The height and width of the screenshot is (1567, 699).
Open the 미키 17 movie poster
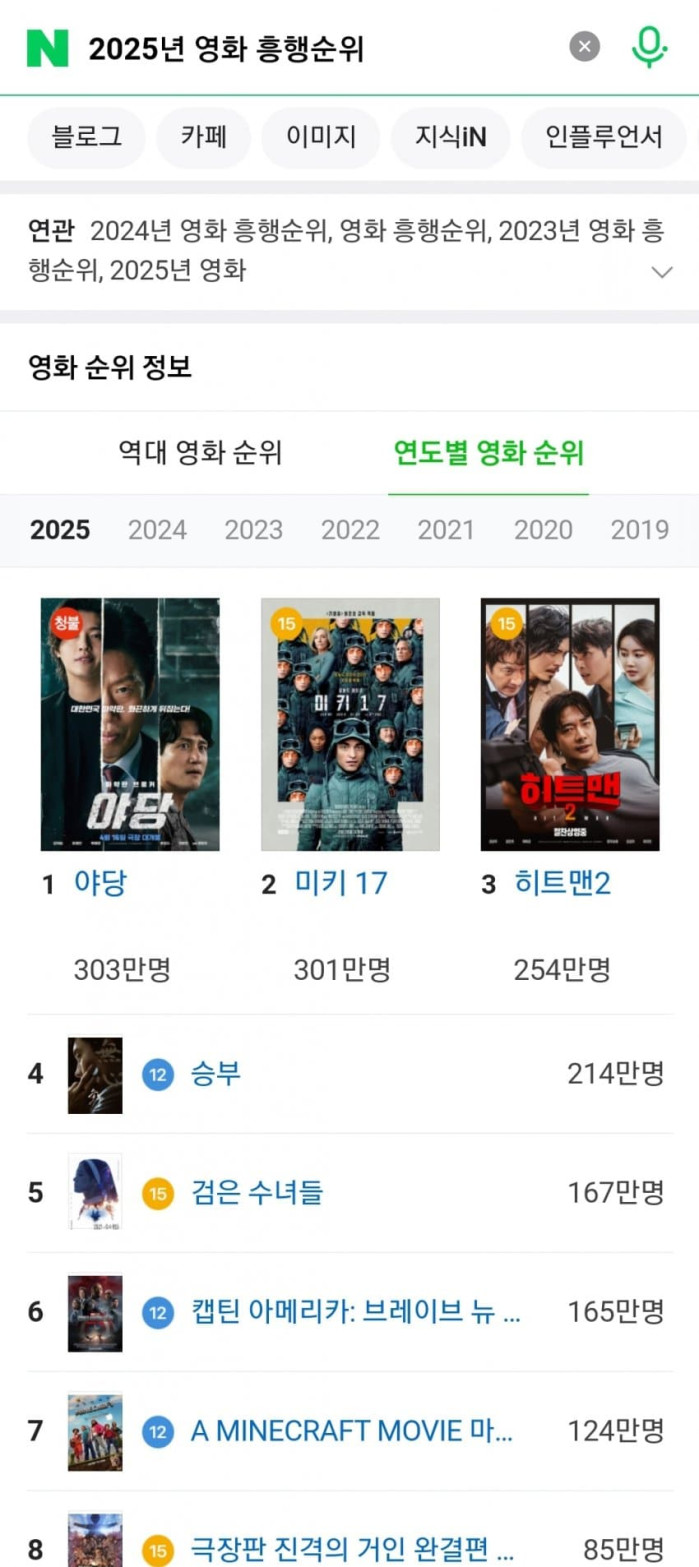pos(350,724)
